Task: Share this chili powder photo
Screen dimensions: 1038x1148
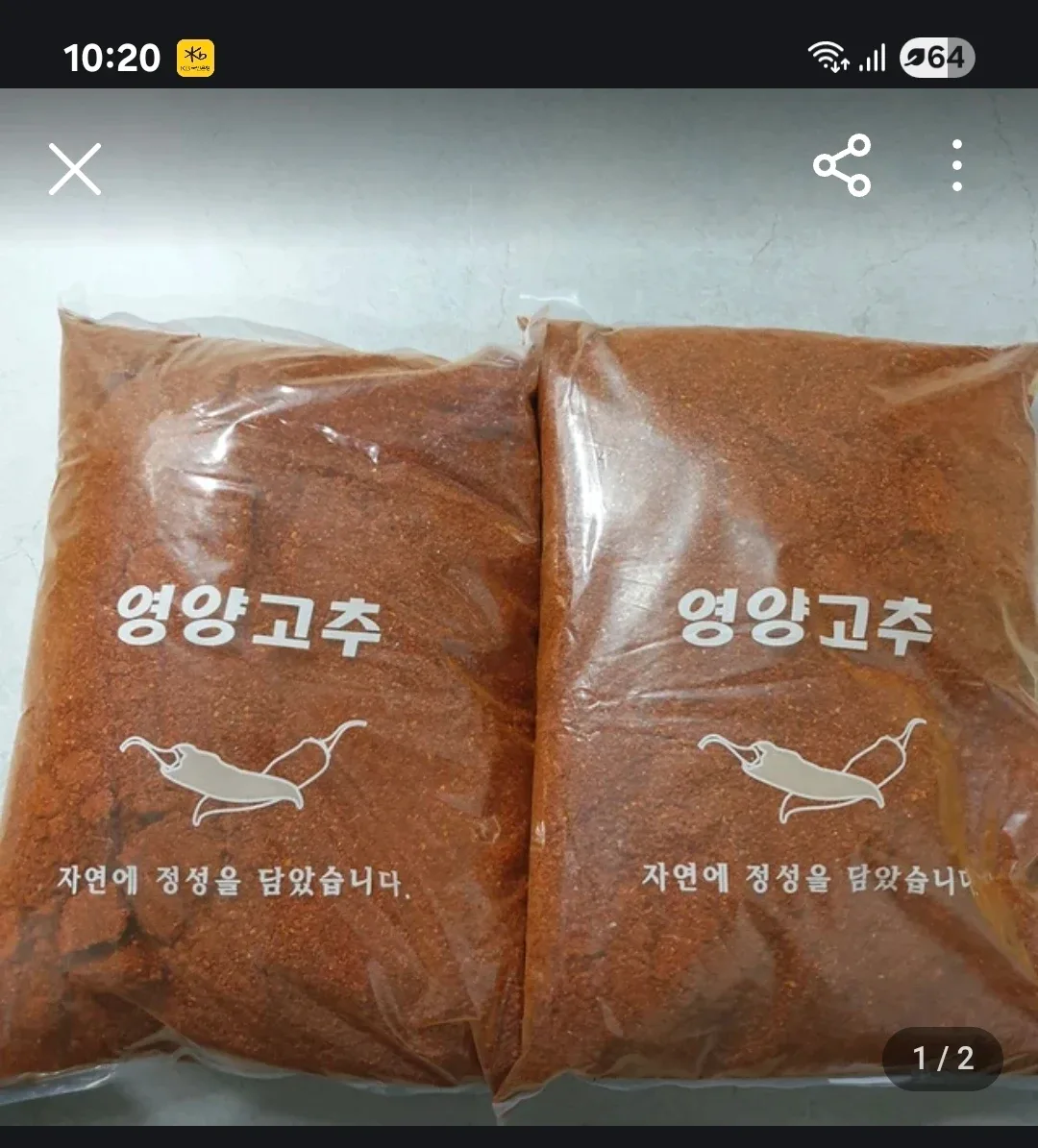Action: point(843,166)
